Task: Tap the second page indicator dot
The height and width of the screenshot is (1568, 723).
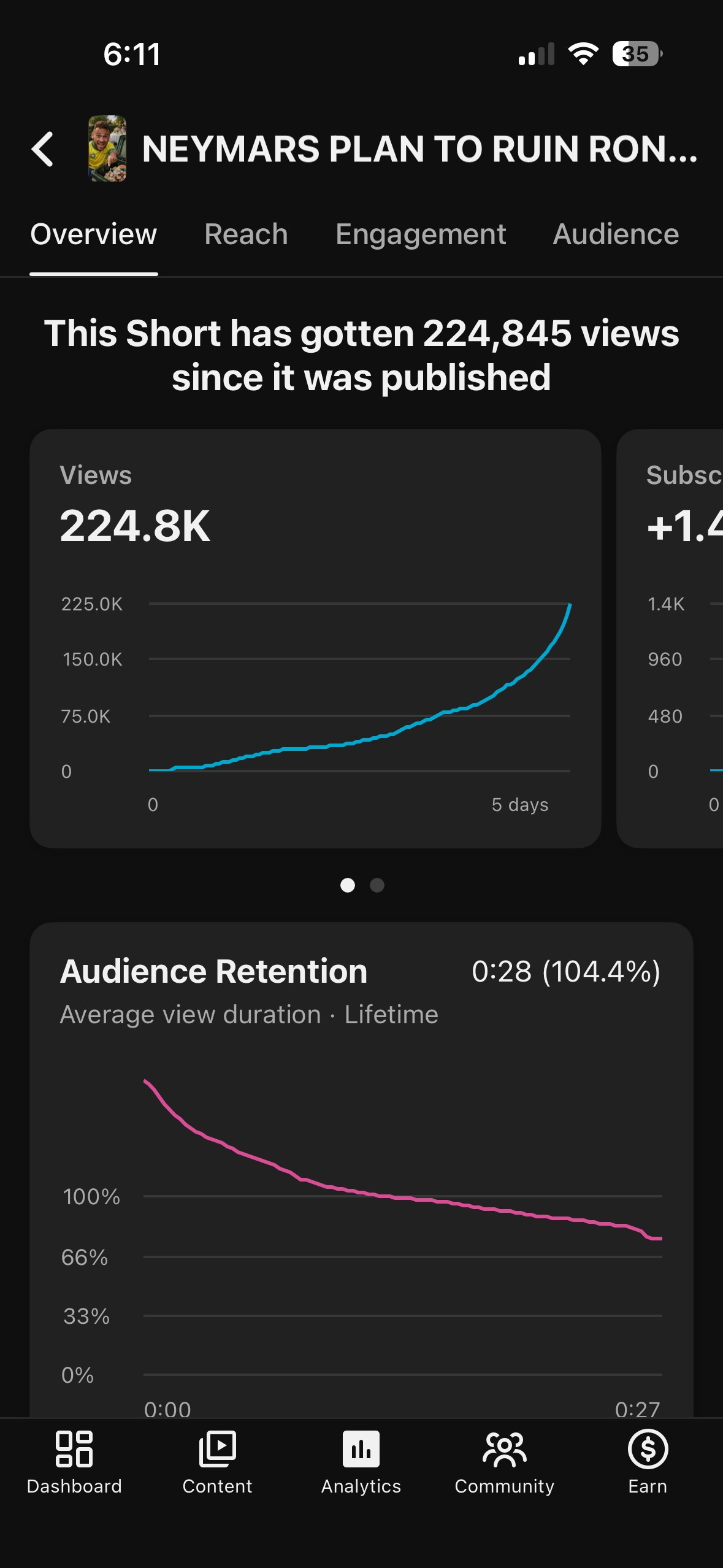Action: [377, 885]
